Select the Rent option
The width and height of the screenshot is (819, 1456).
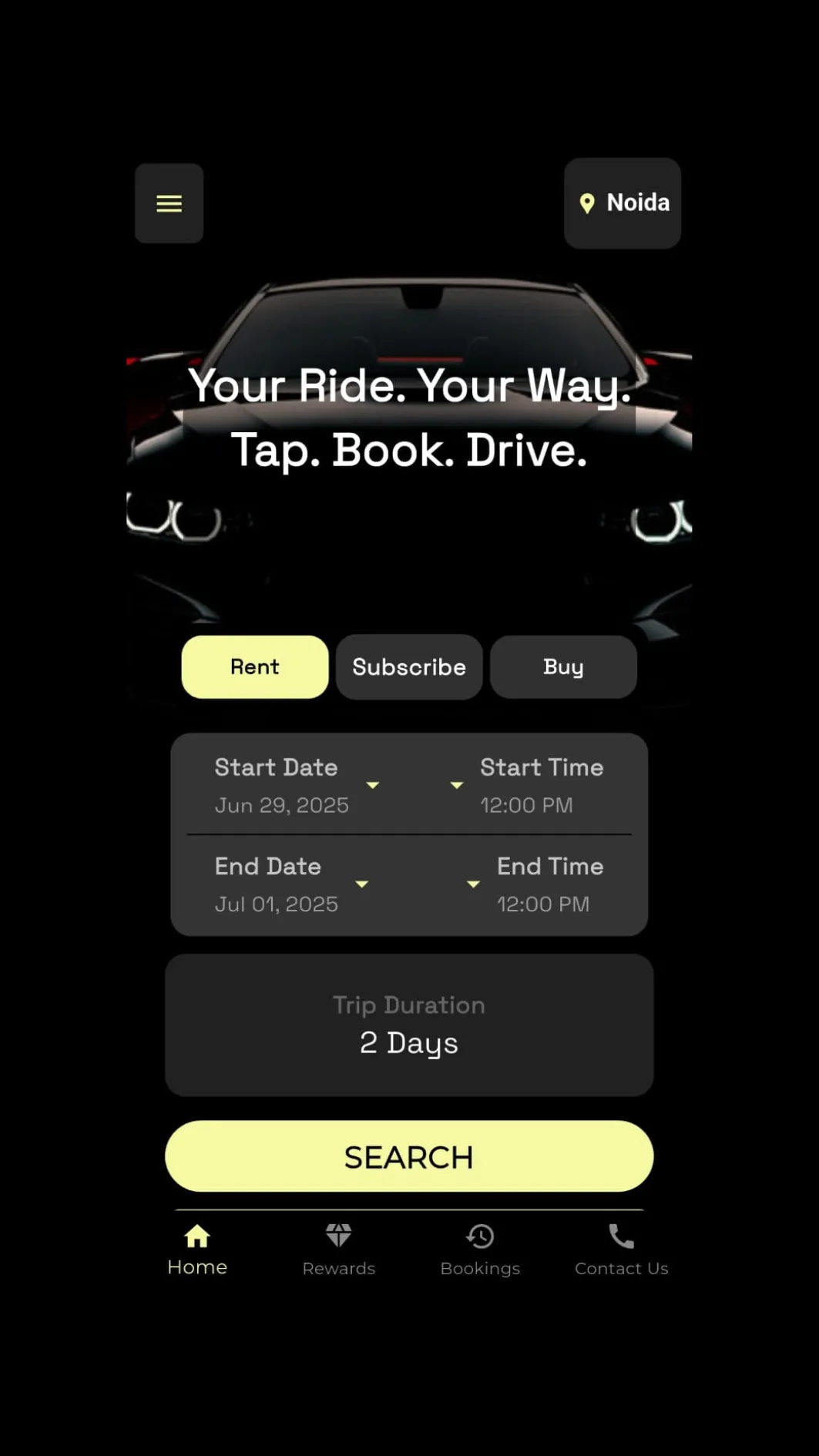point(254,666)
